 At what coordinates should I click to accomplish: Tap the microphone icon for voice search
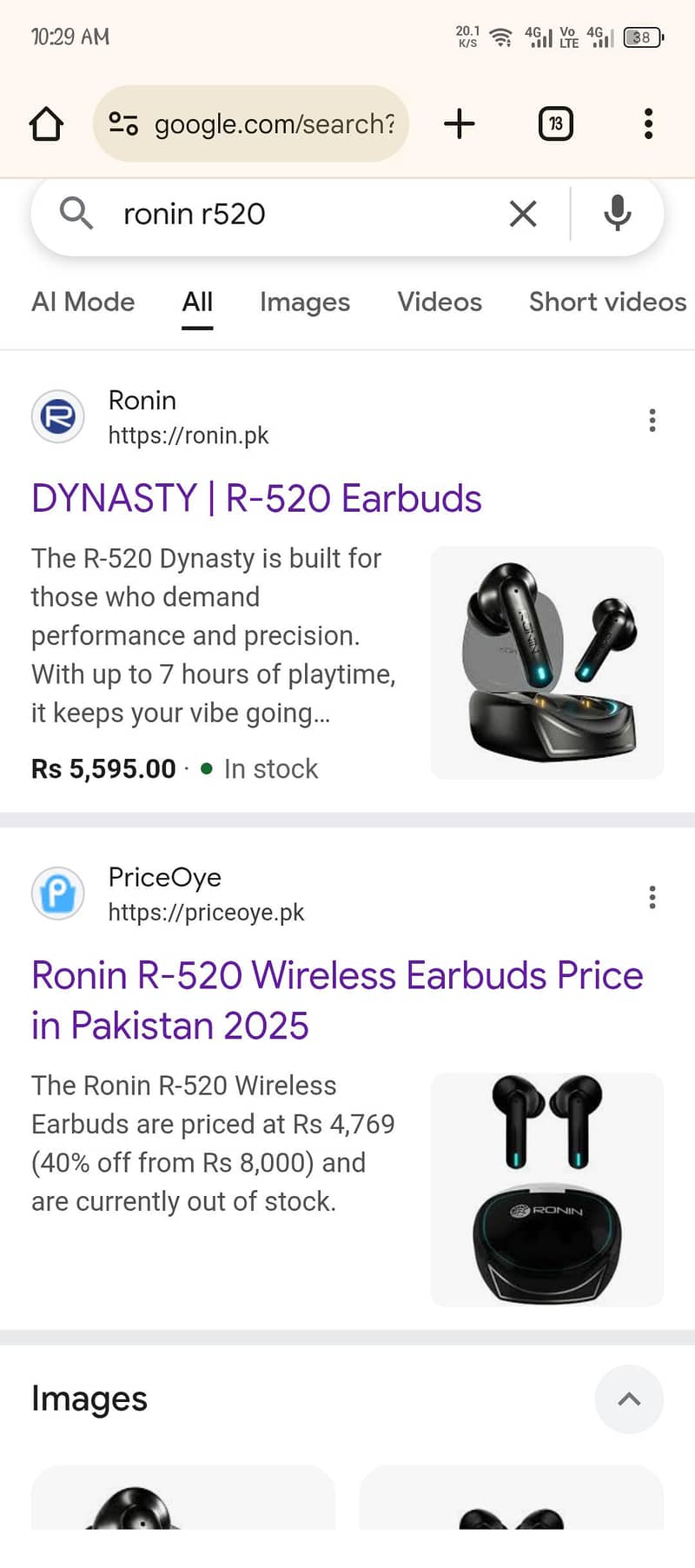click(617, 214)
